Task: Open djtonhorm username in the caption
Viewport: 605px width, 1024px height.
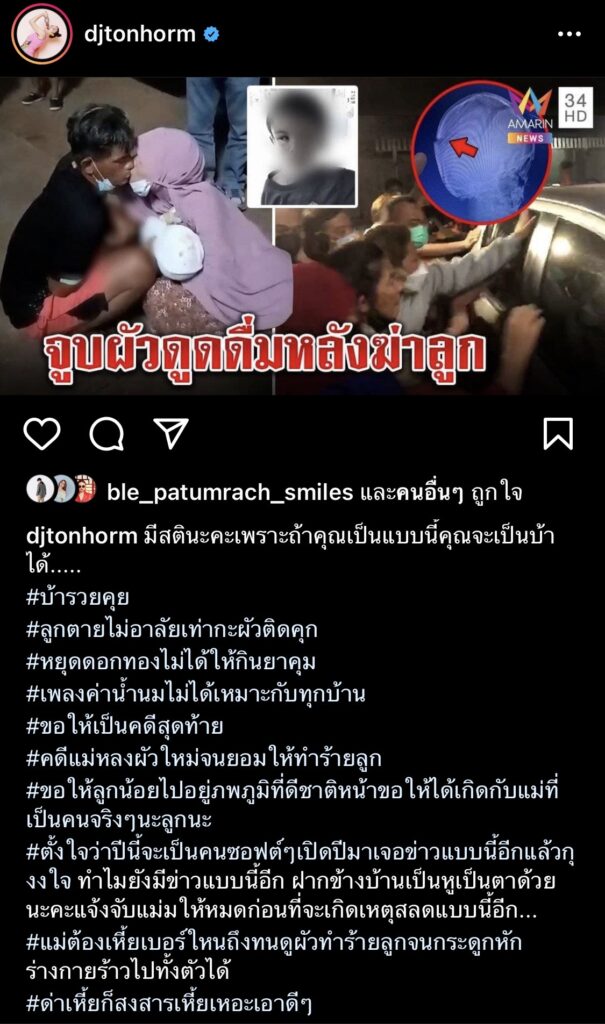Action: [80, 536]
